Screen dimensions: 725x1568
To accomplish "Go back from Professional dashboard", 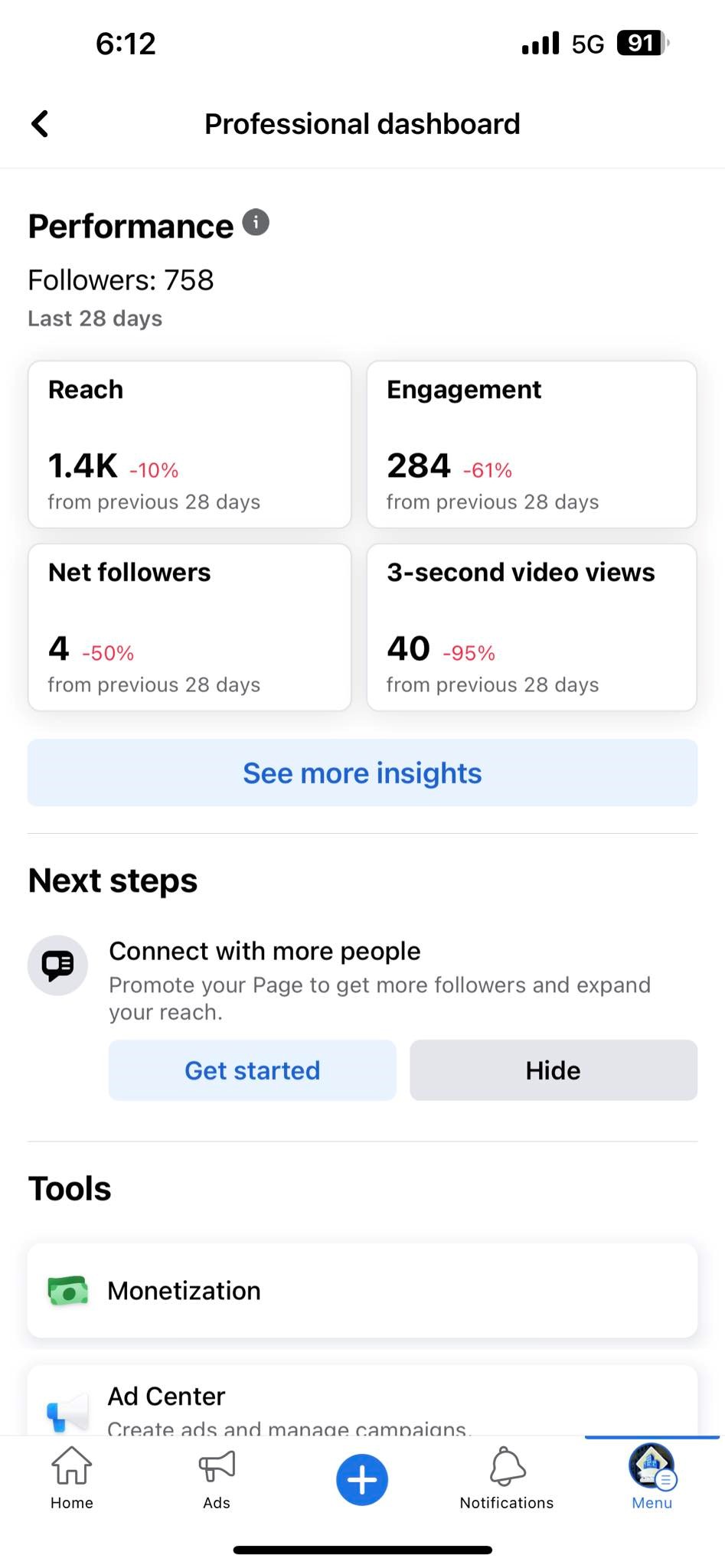I will click(x=40, y=123).
